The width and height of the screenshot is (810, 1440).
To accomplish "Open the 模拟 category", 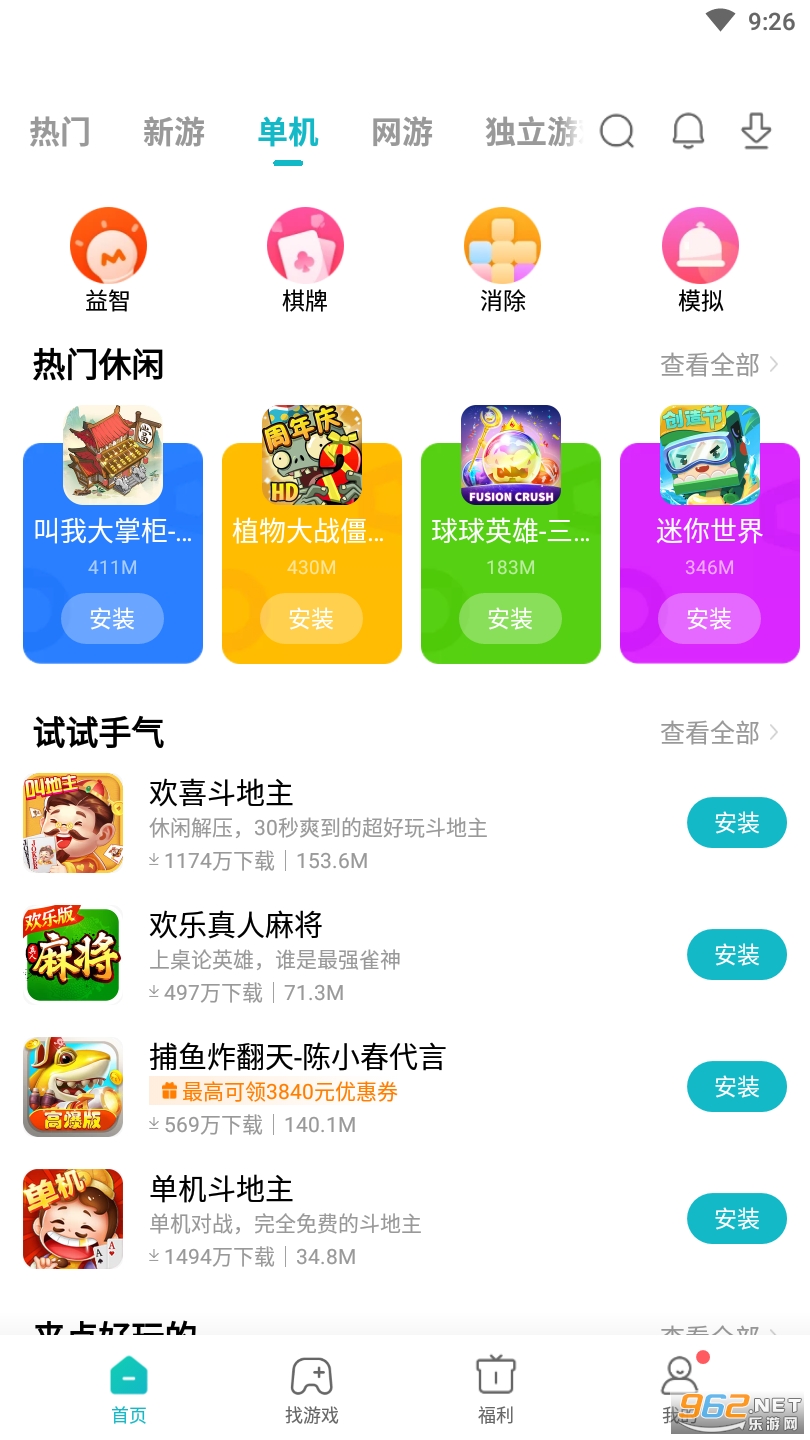I will pyautogui.click(x=700, y=260).
